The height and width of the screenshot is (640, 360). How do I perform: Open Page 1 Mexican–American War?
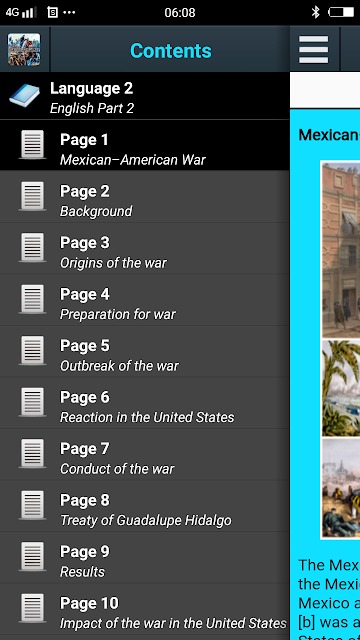coord(144,145)
